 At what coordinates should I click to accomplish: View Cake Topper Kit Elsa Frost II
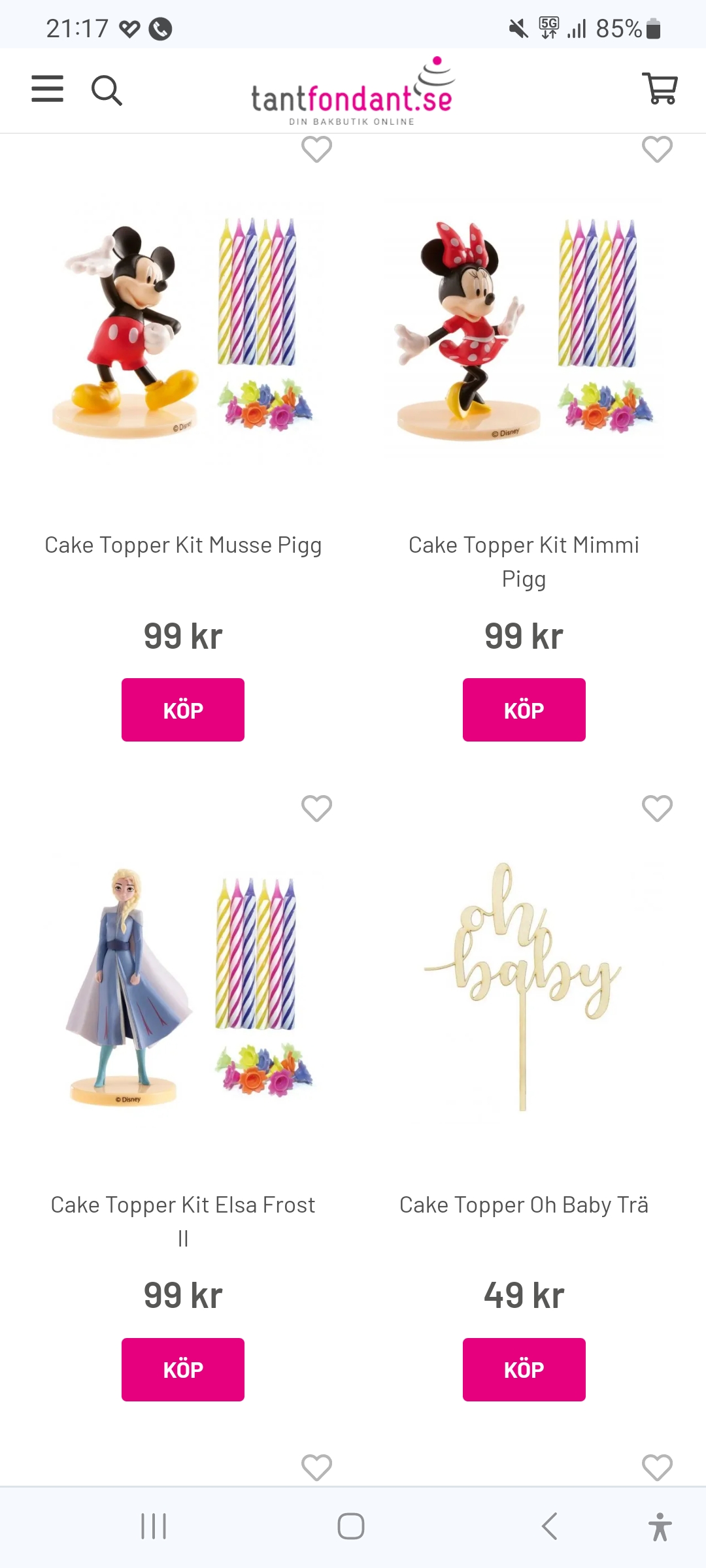[x=183, y=1205]
